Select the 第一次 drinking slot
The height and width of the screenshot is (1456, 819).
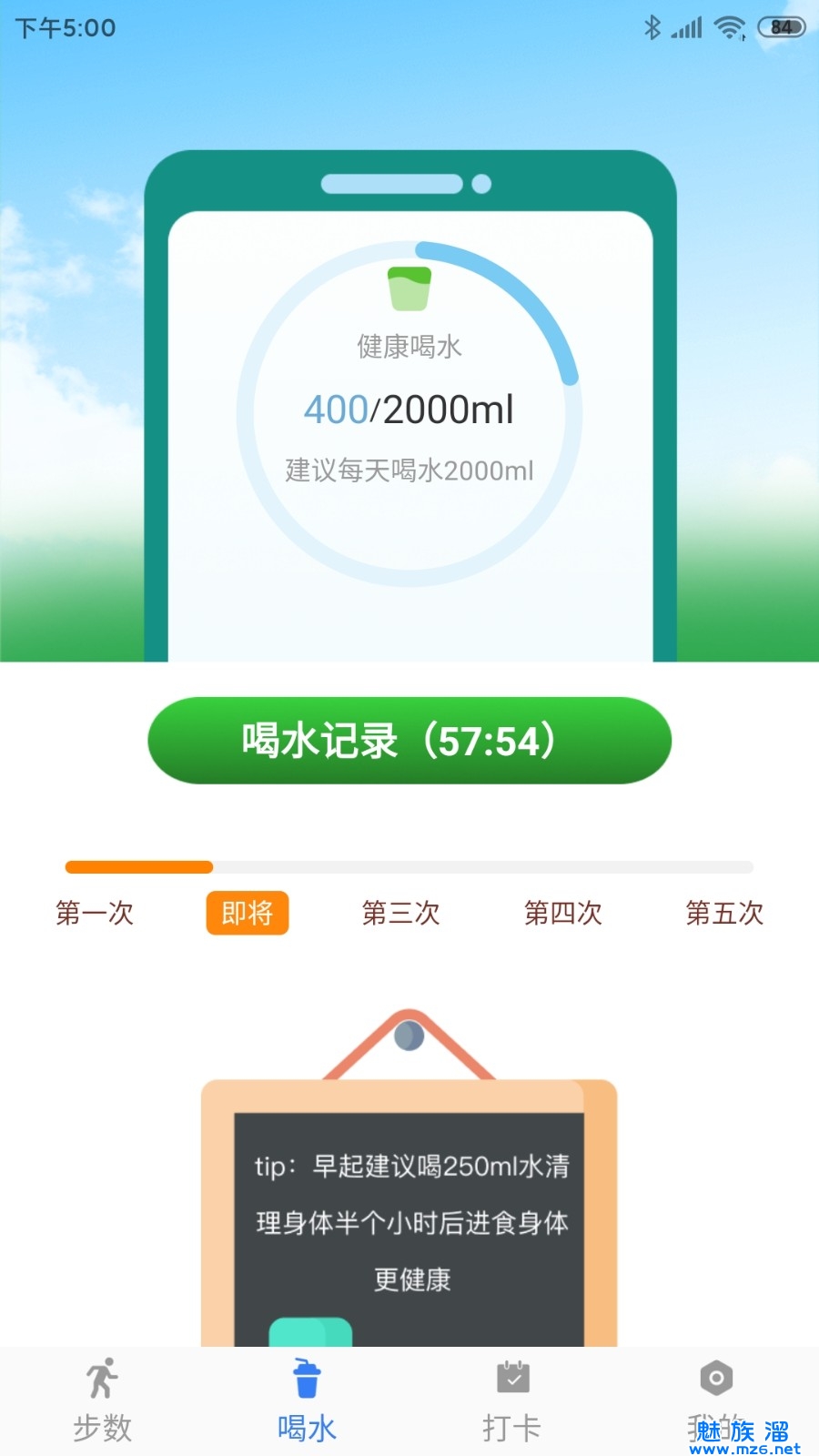coord(95,913)
